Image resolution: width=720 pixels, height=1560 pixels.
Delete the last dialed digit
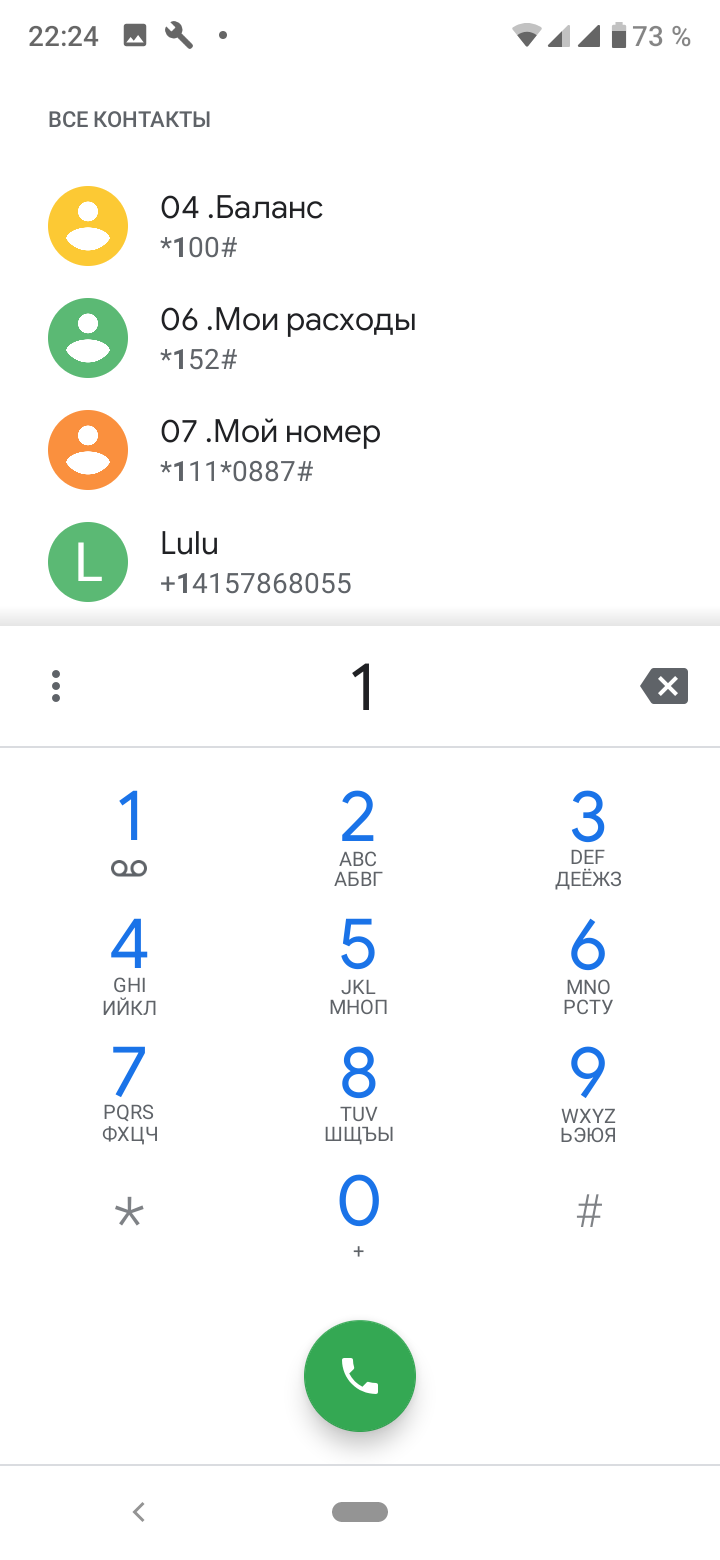(x=664, y=686)
